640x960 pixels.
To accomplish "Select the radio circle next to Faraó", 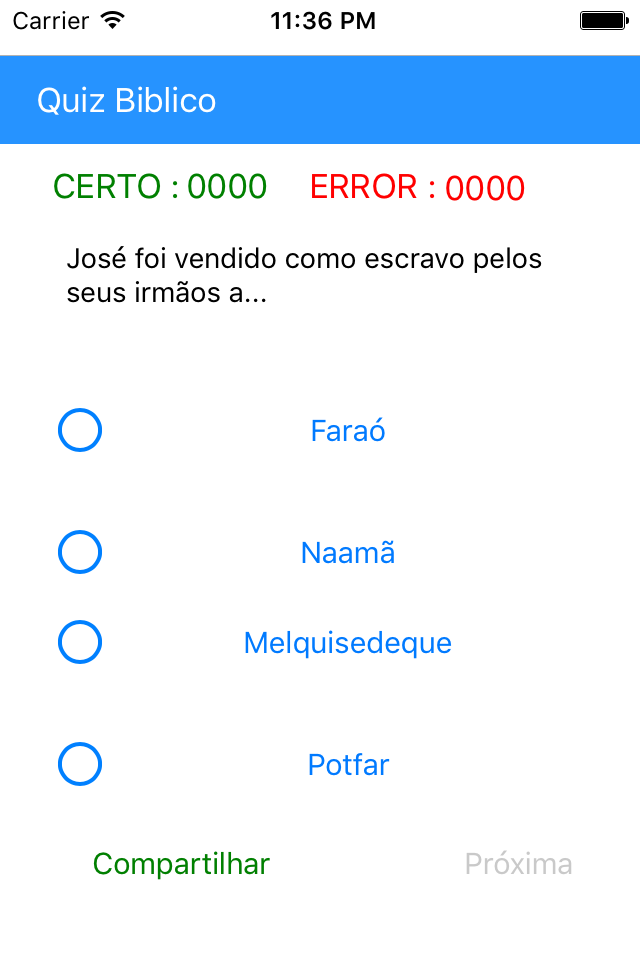I will (80, 430).
